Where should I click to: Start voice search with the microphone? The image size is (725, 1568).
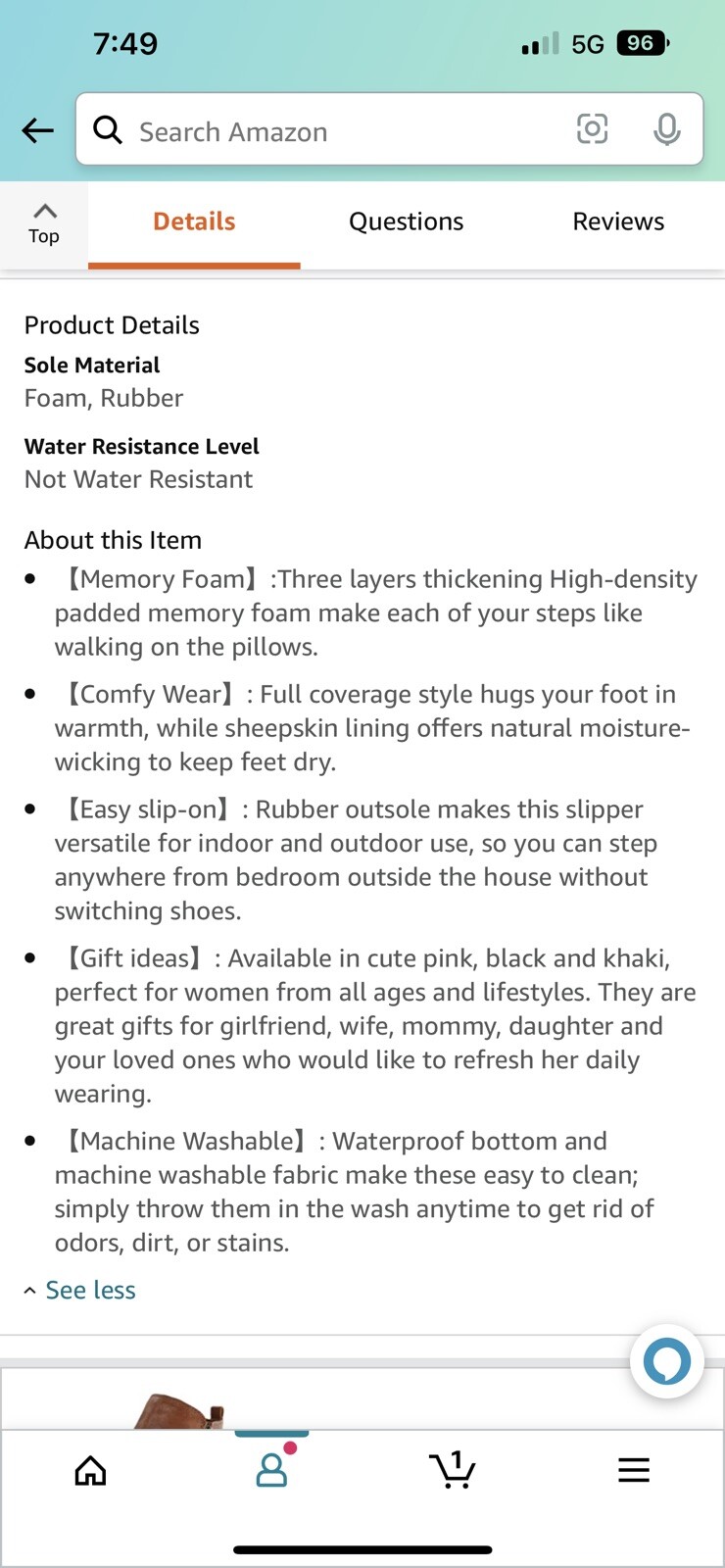click(x=667, y=129)
